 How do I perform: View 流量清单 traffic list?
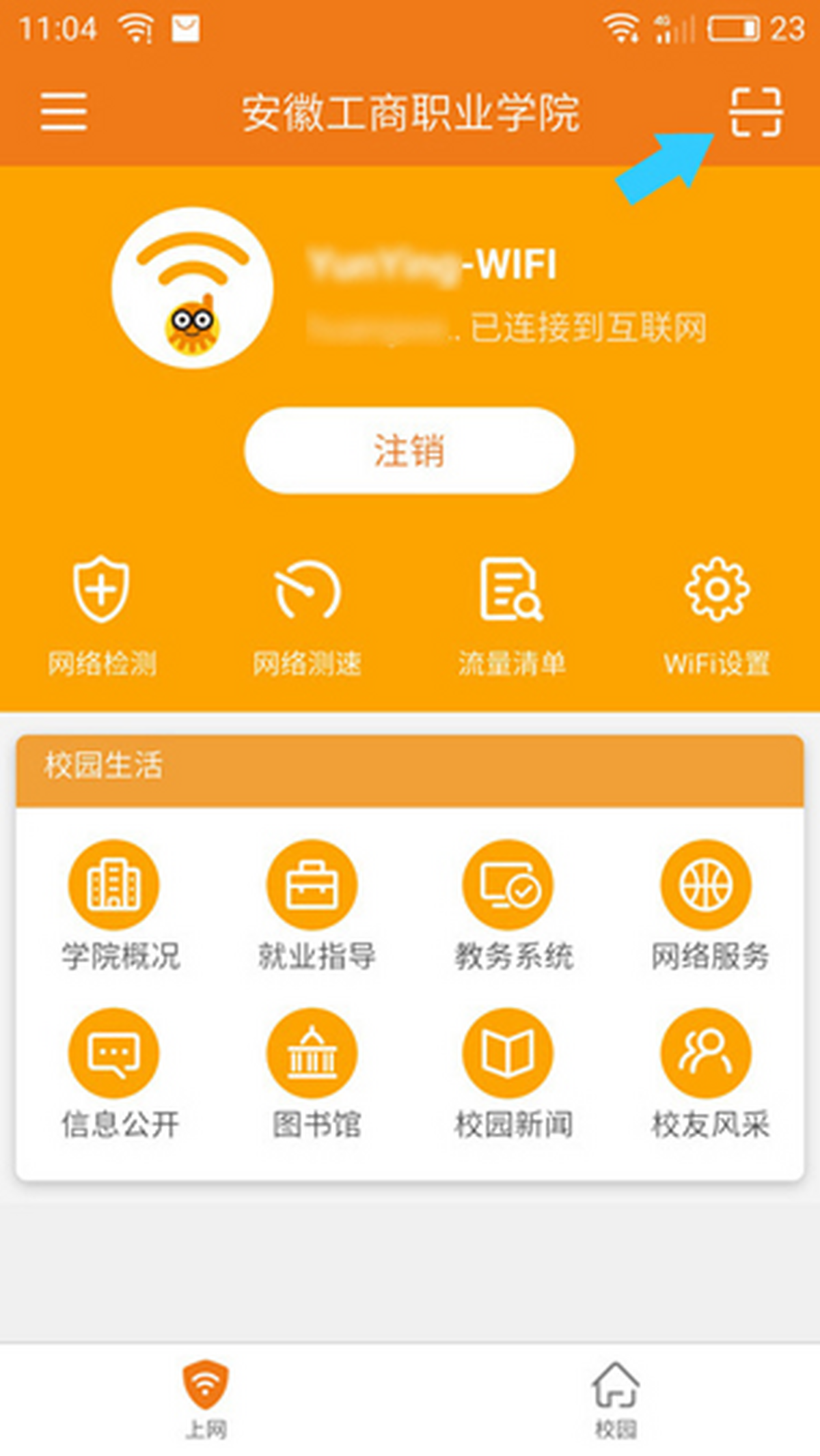[512, 615]
